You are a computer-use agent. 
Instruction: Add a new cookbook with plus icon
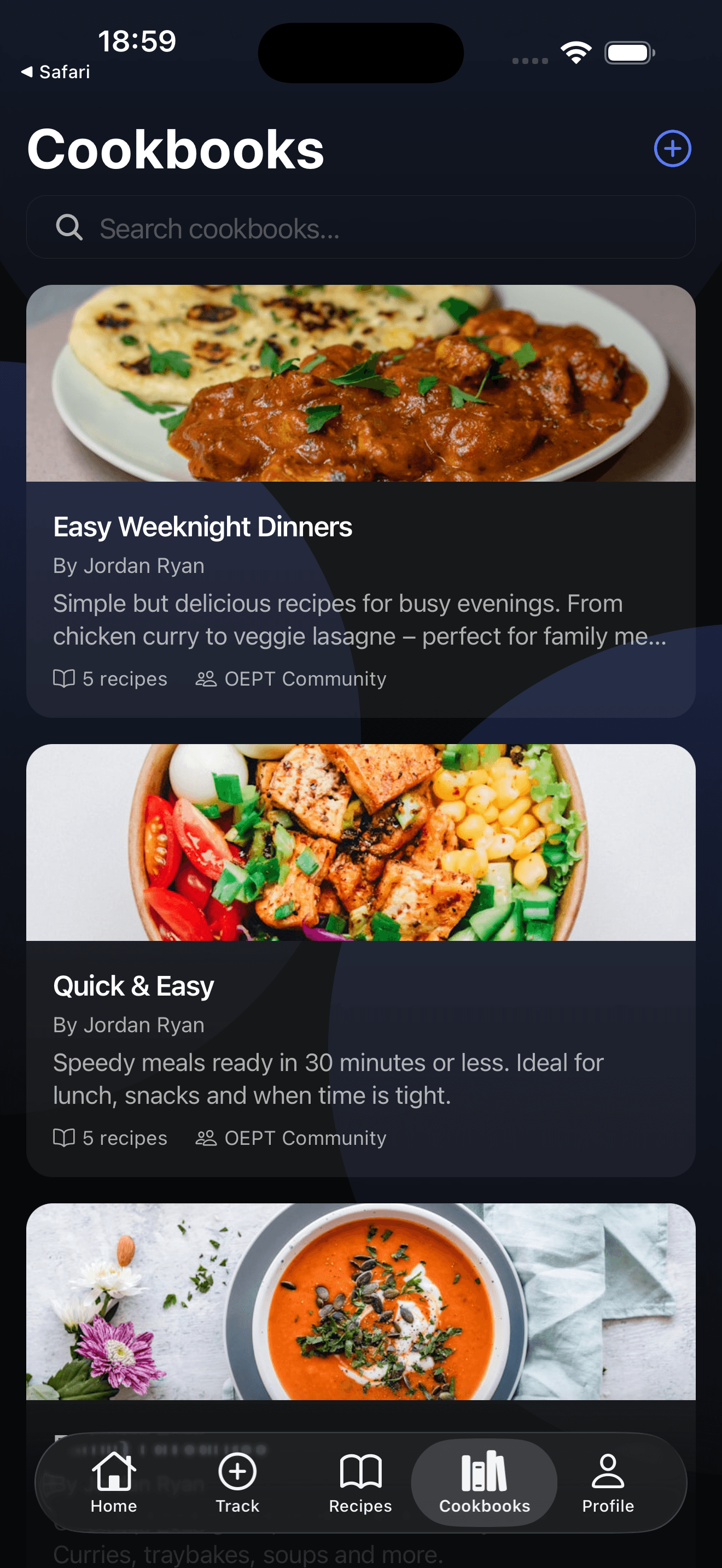[672, 149]
